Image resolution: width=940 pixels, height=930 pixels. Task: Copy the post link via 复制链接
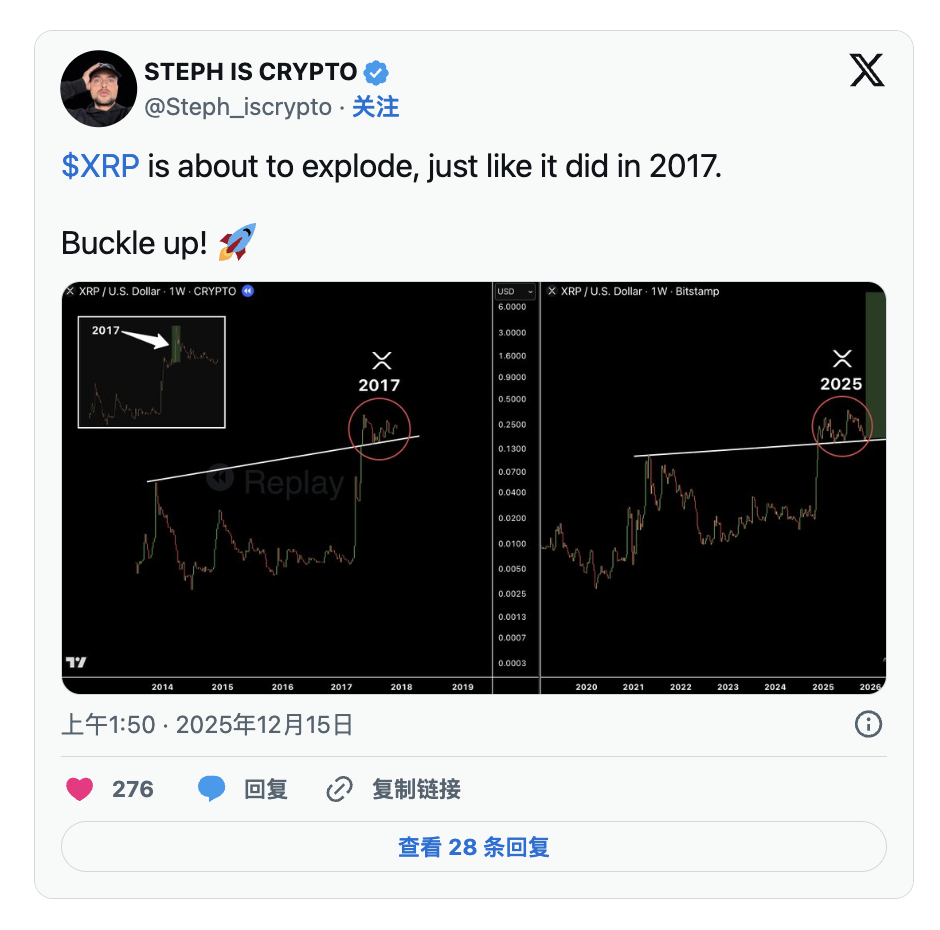[394, 789]
